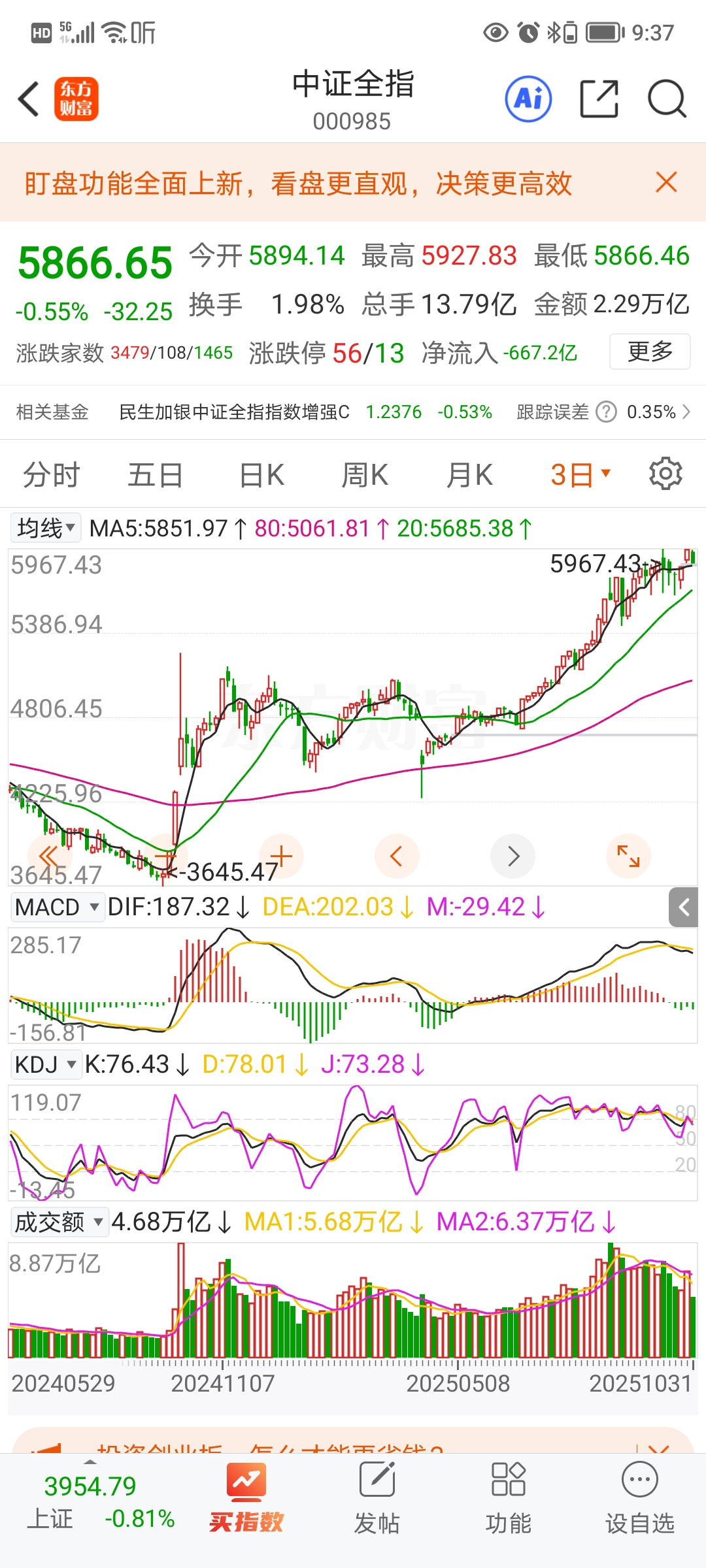Change the 均线 indicator dropdown
This screenshot has width=706, height=1568.
point(46,528)
